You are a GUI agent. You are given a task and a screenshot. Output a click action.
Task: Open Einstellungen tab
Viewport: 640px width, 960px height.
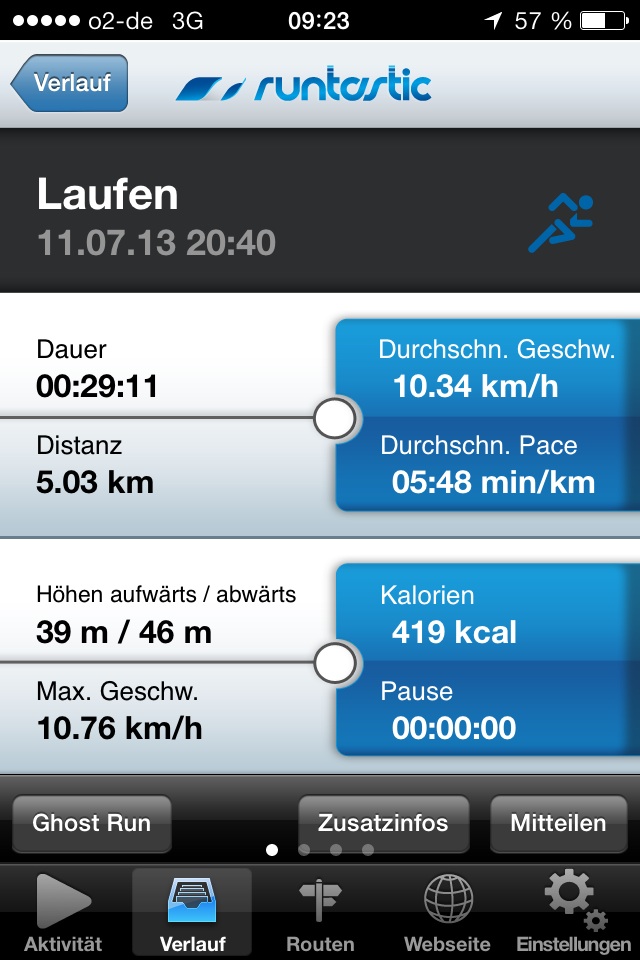[x=574, y=912]
